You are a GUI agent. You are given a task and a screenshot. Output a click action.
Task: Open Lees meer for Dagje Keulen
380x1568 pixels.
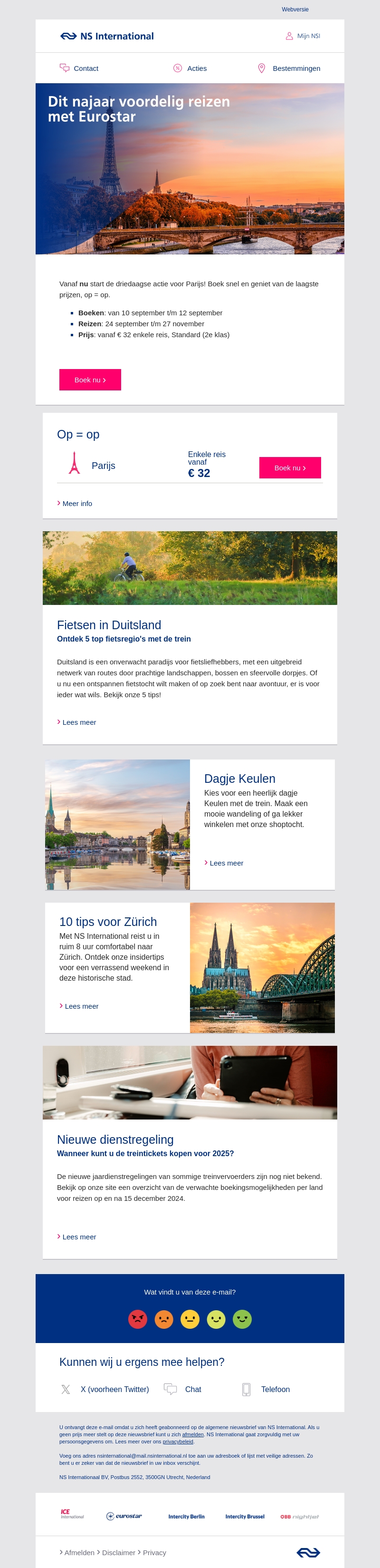click(x=226, y=863)
